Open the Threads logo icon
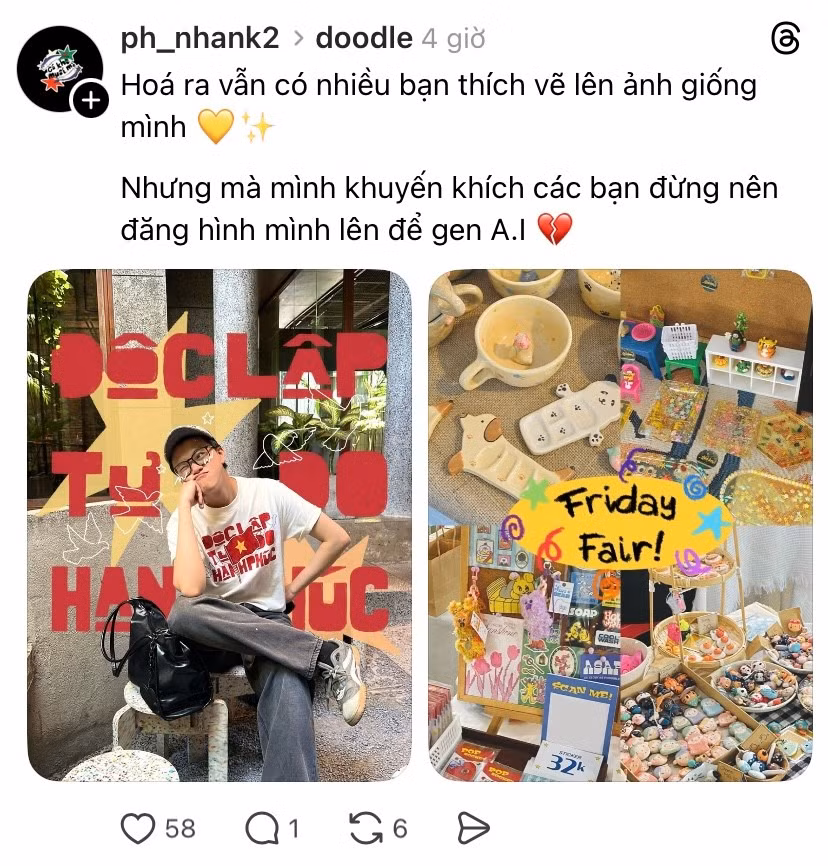Screen dimensions: 828x866 [x=786, y=39]
